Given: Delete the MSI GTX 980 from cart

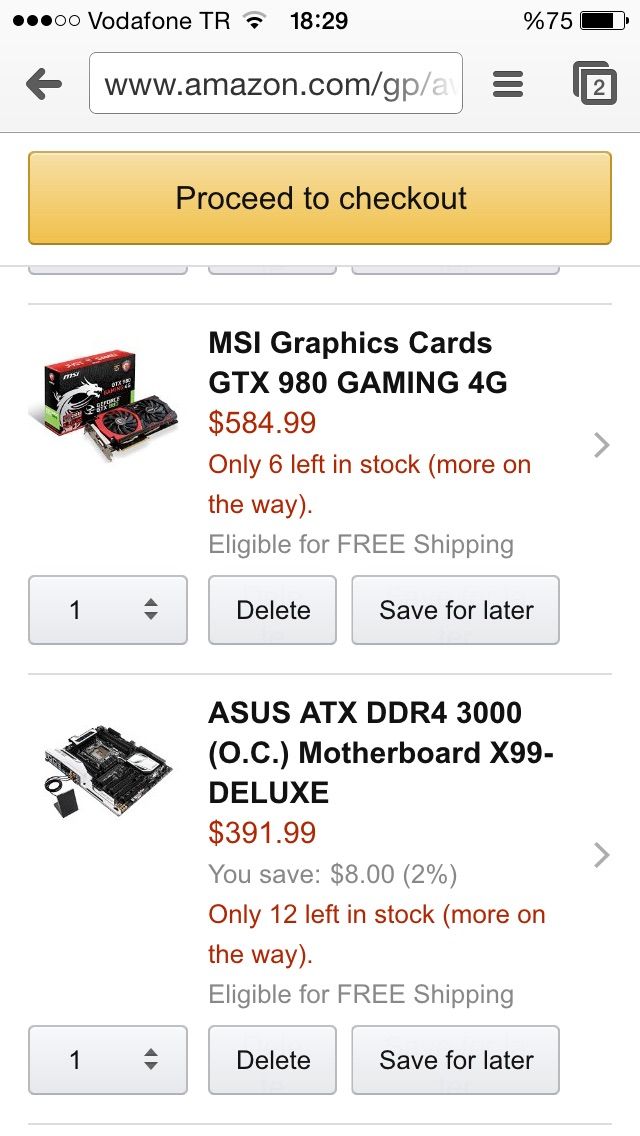Looking at the screenshot, I should coord(273,610).
